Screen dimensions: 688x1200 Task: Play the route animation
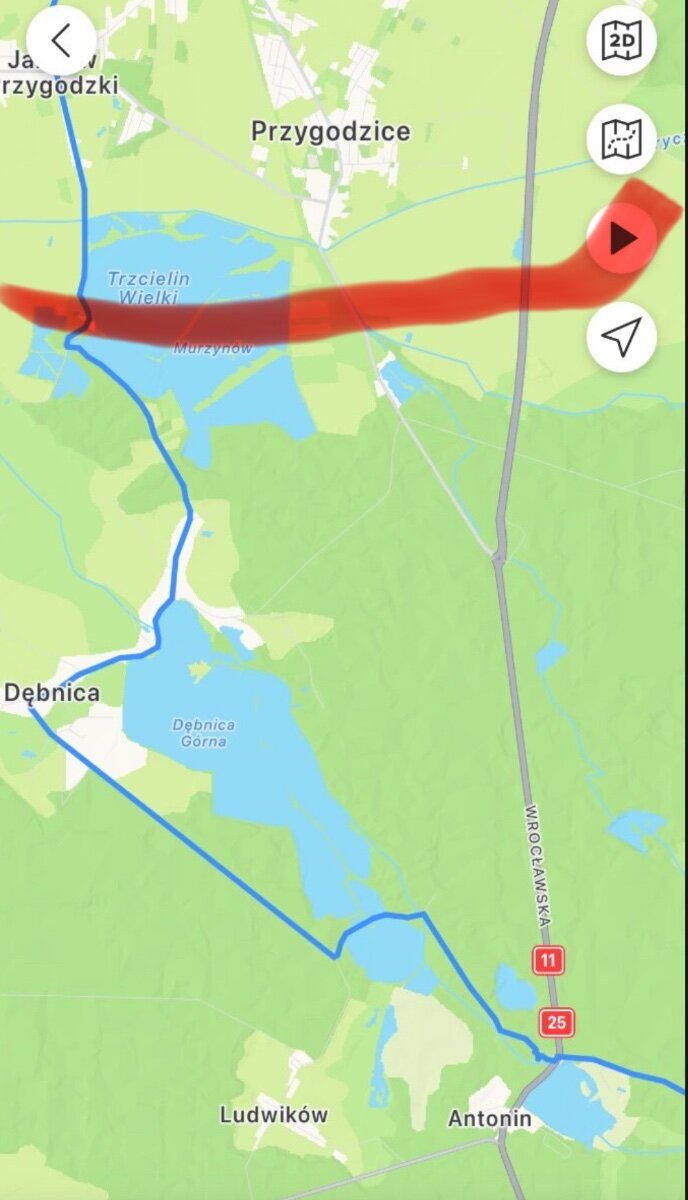click(621, 238)
